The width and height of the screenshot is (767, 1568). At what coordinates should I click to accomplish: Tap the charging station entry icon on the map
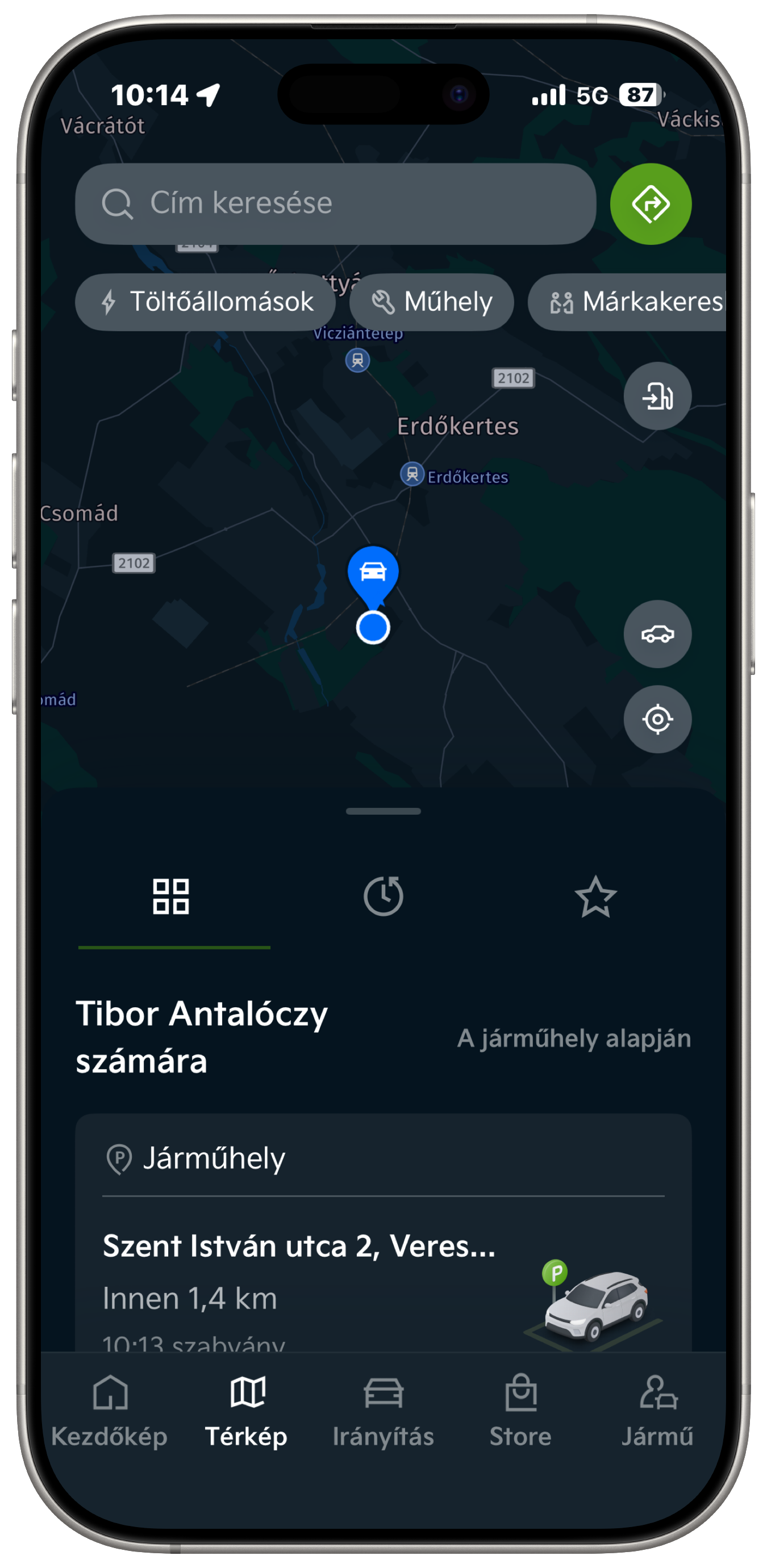(x=657, y=397)
